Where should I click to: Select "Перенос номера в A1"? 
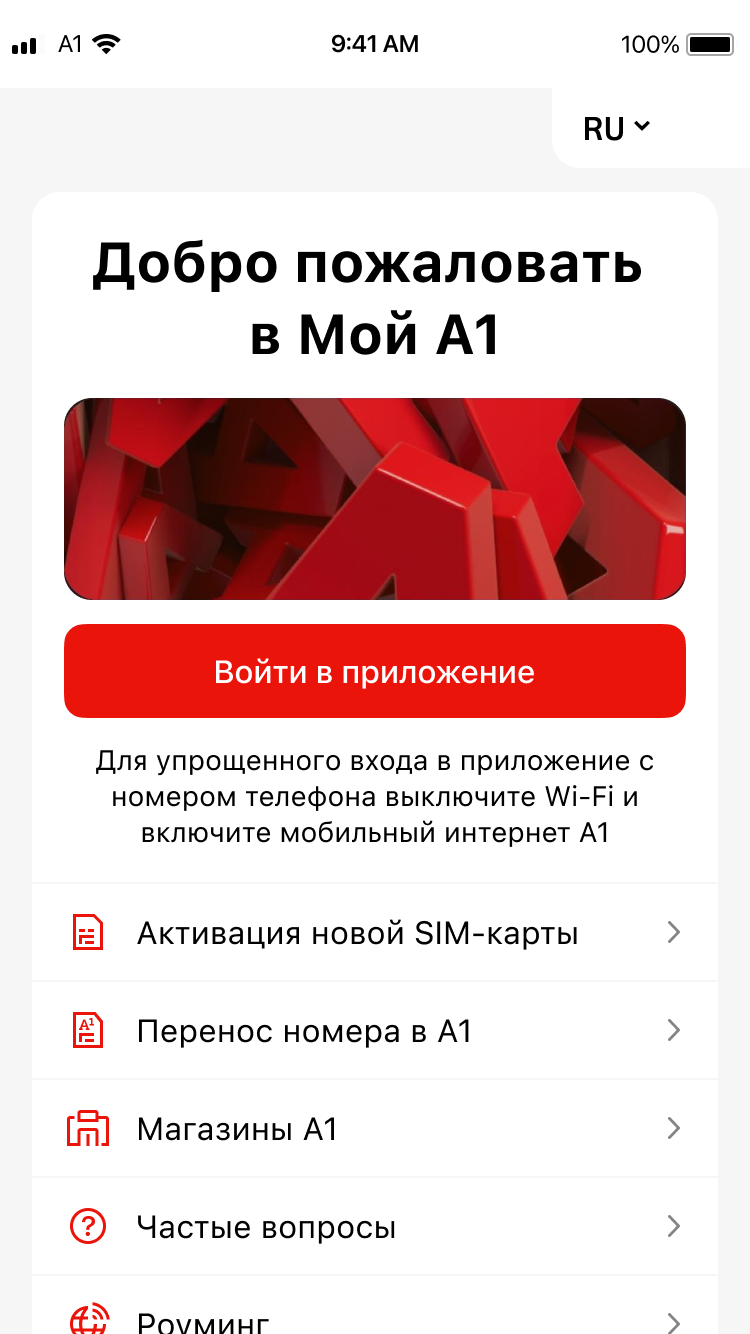[375, 1031]
